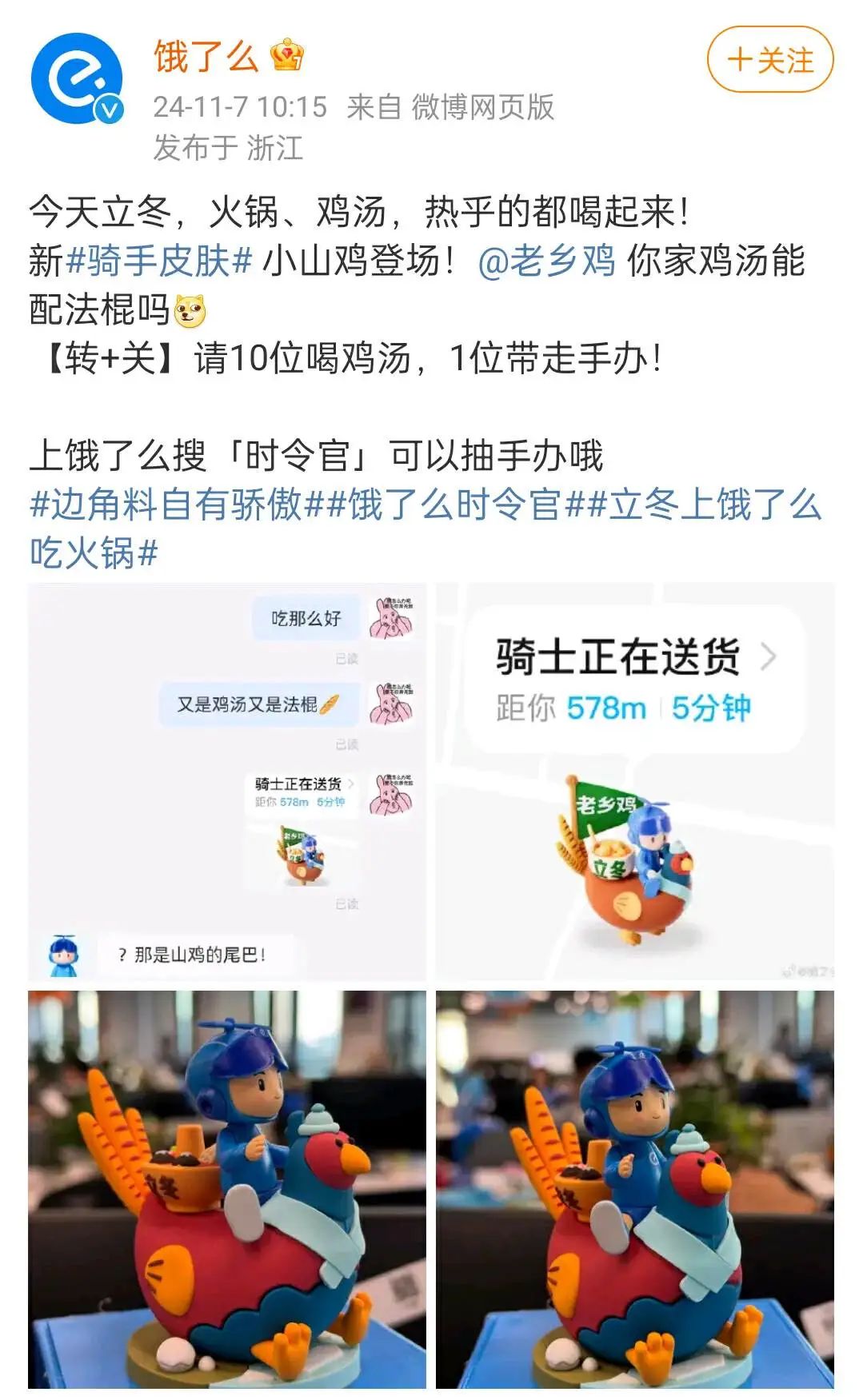Open the #骑手皮肤# hashtag
This screenshot has width=863, height=1400.
160,261
